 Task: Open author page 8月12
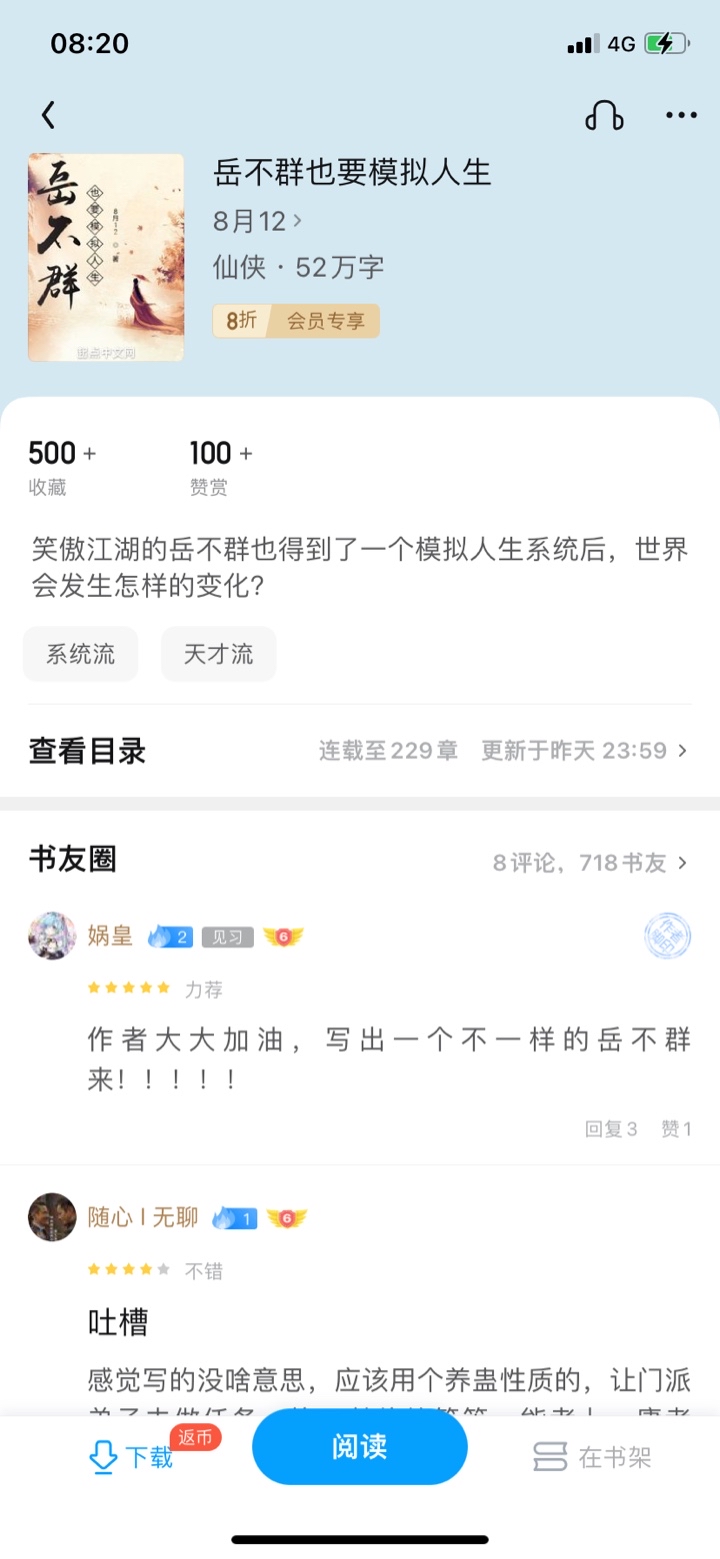257,220
